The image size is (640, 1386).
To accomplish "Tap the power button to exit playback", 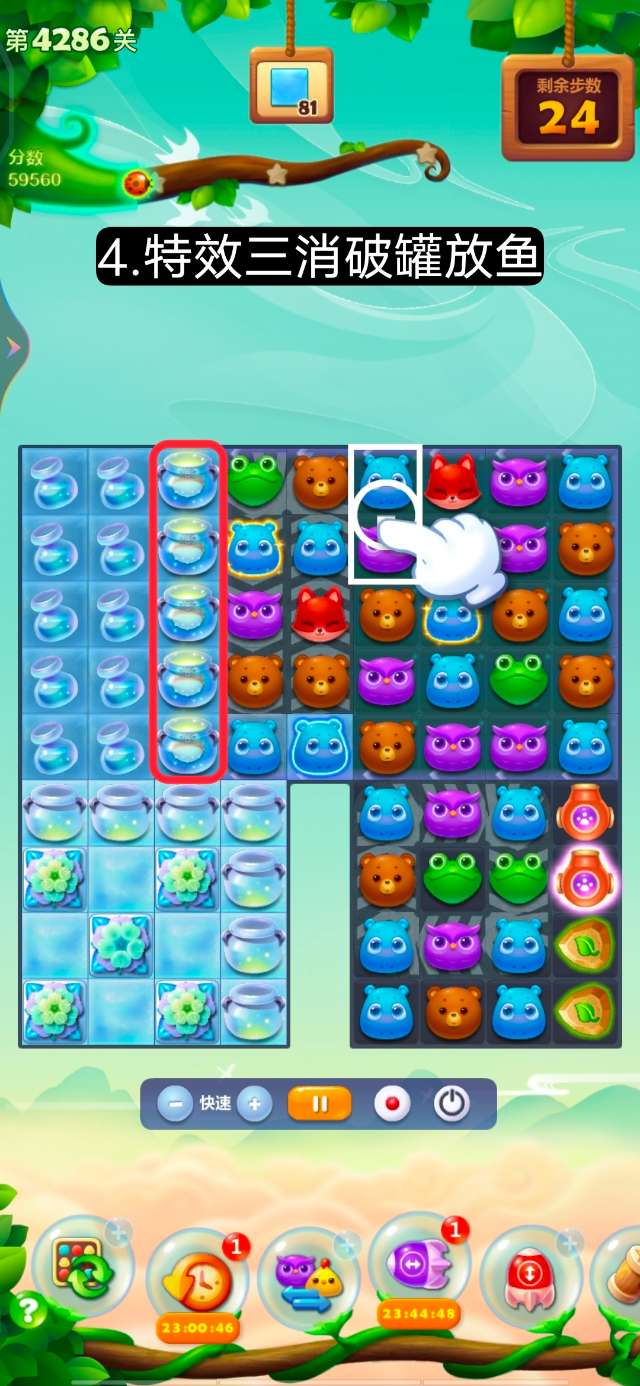I will click(x=452, y=1104).
